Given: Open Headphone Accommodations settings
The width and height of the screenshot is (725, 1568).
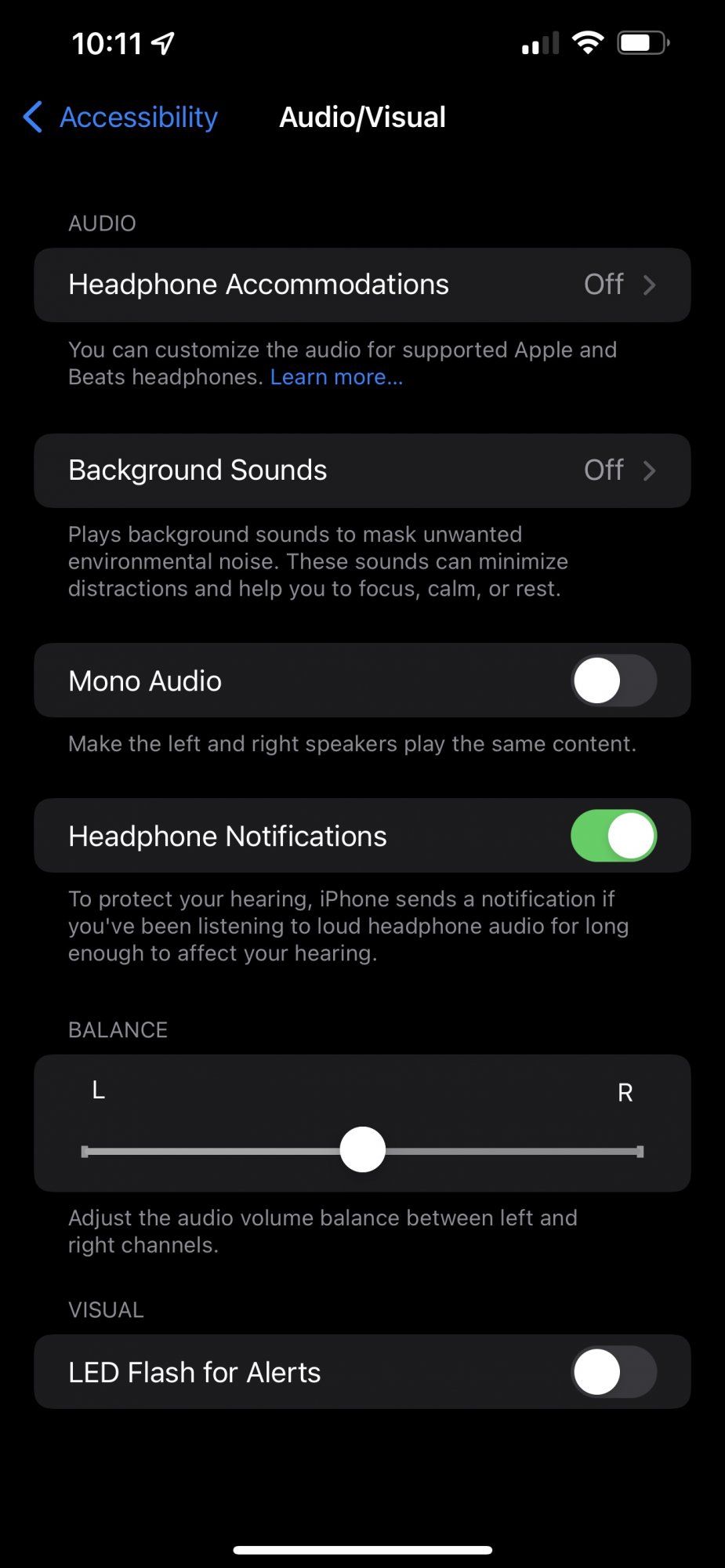Looking at the screenshot, I should click(362, 285).
